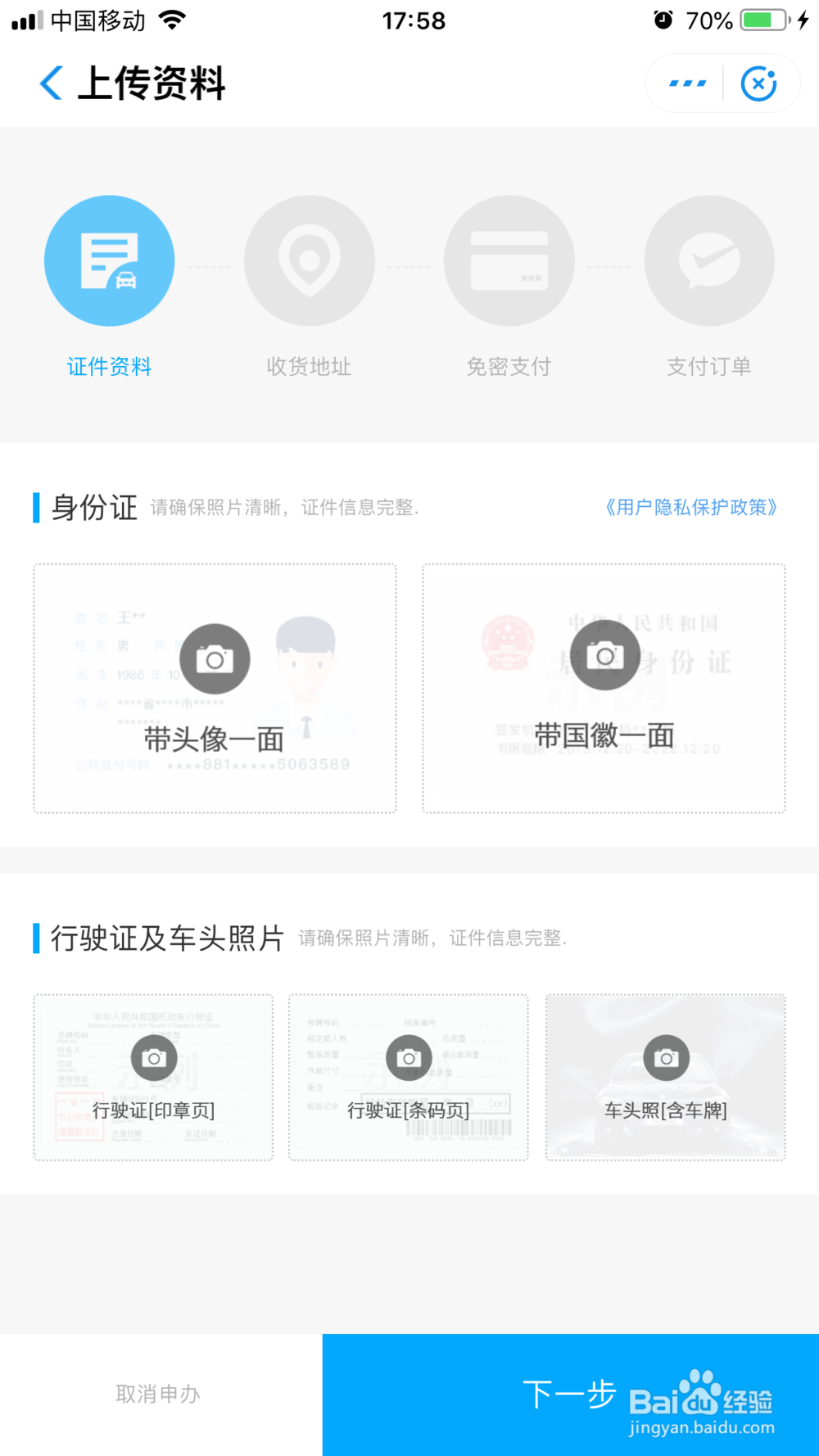Tap the Wi-Fi icon in the status bar

click(x=172, y=20)
